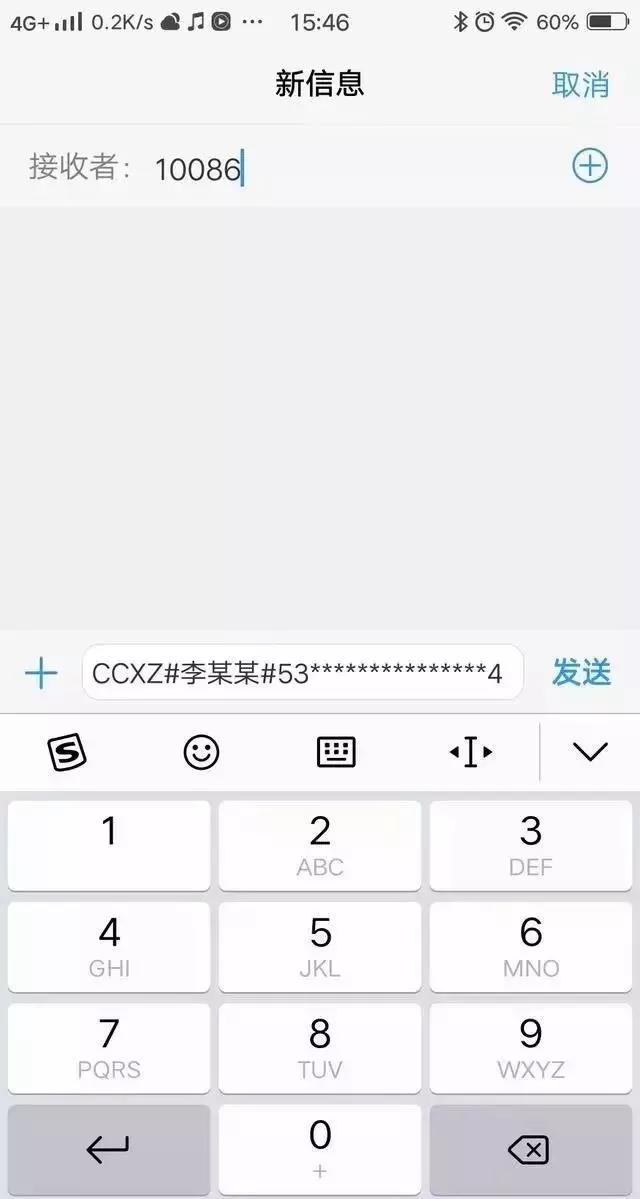Open the attachment plus icon beside the message box
This screenshot has height=1199, width=640.
(41, 673)
